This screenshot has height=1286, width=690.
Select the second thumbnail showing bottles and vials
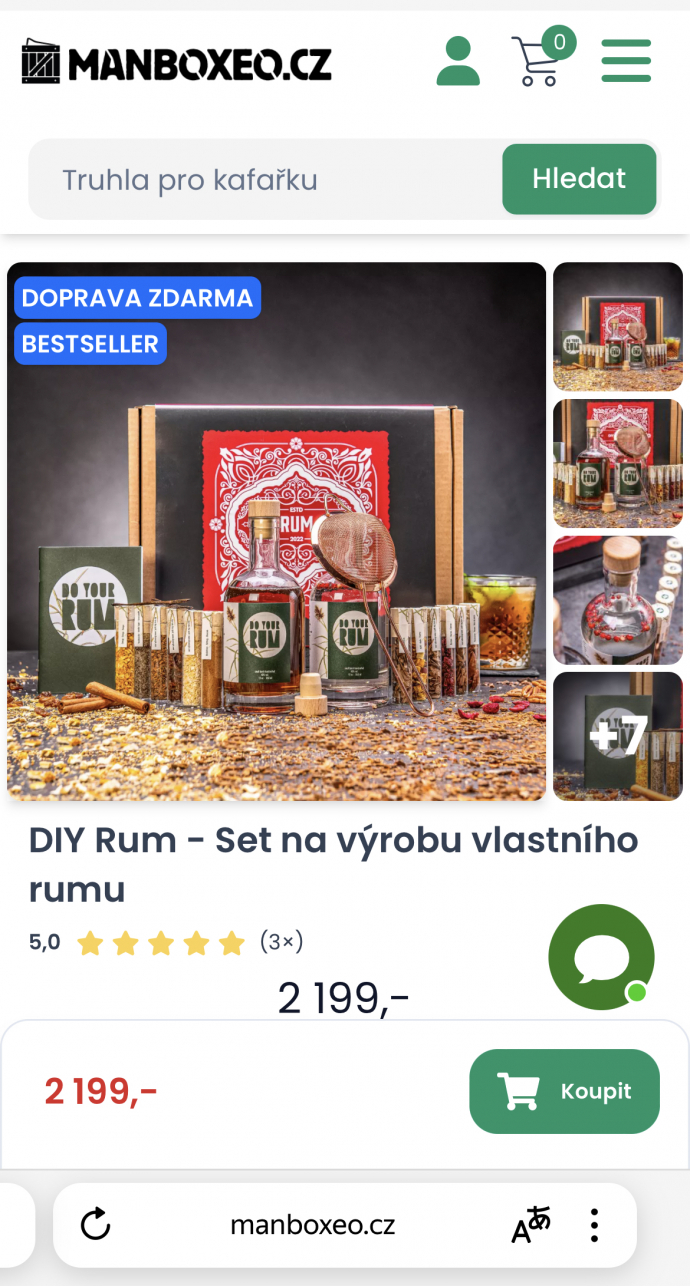618,463
